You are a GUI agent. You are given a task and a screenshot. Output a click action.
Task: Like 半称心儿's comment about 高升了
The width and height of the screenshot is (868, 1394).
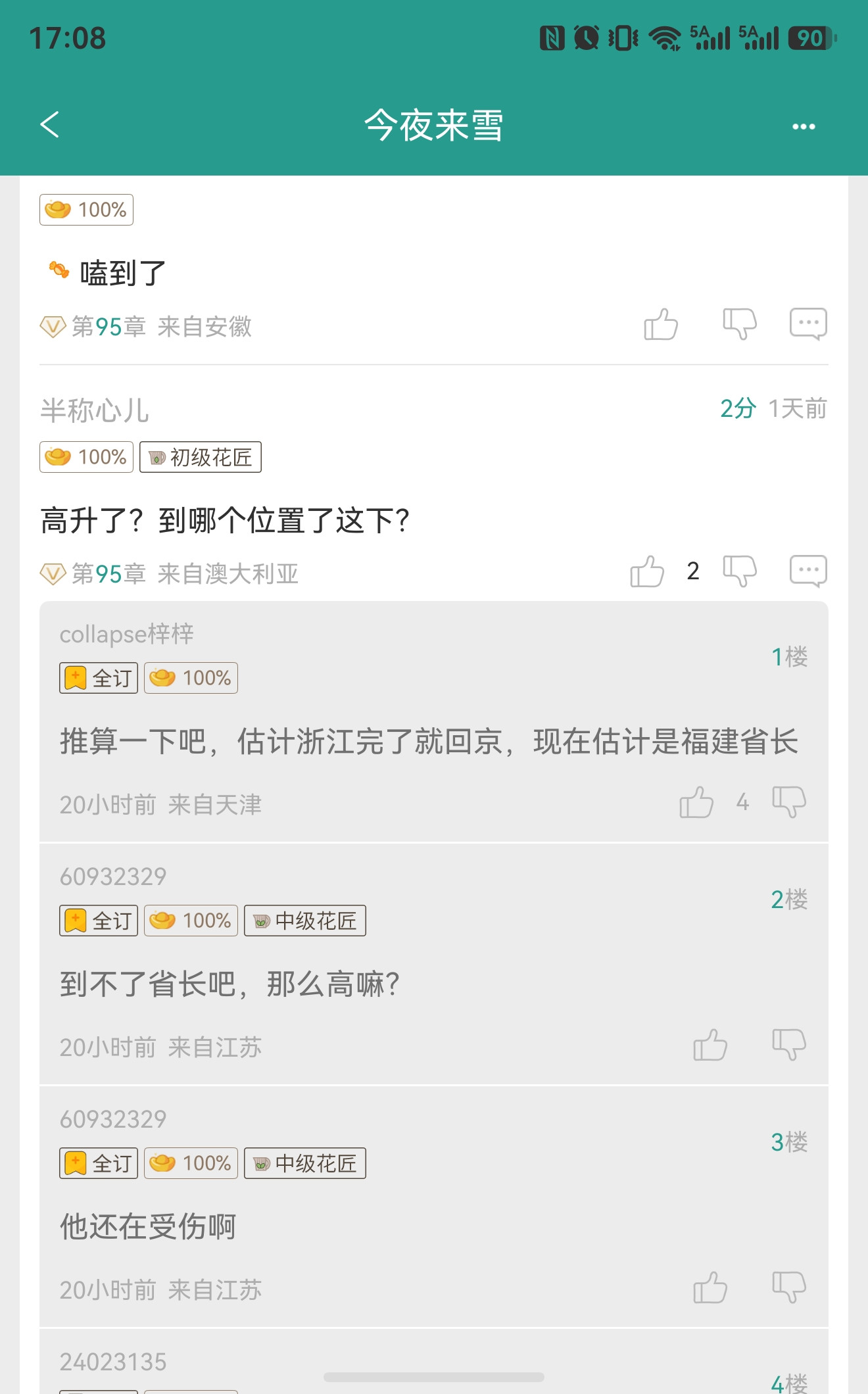648,571
